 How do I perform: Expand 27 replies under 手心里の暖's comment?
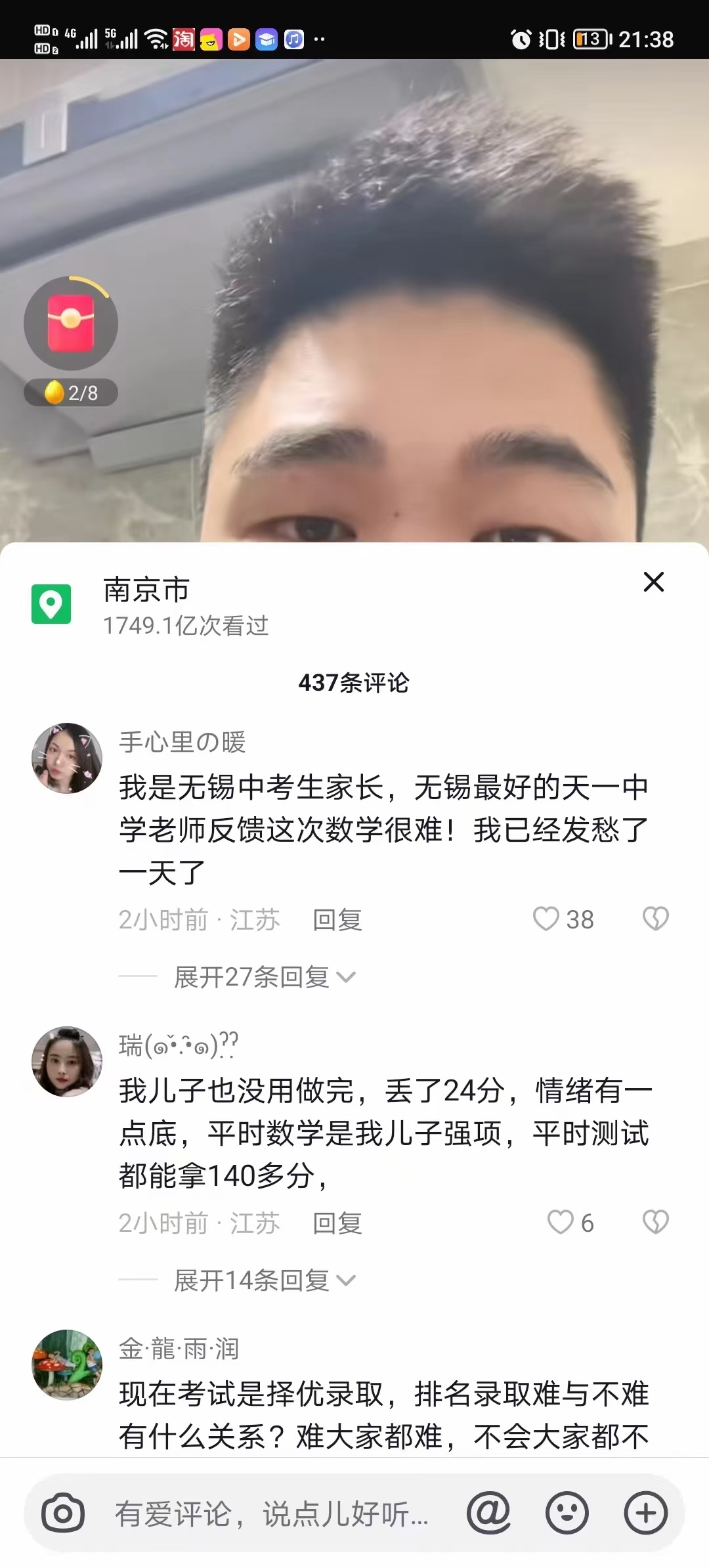[x=264, y=977]
